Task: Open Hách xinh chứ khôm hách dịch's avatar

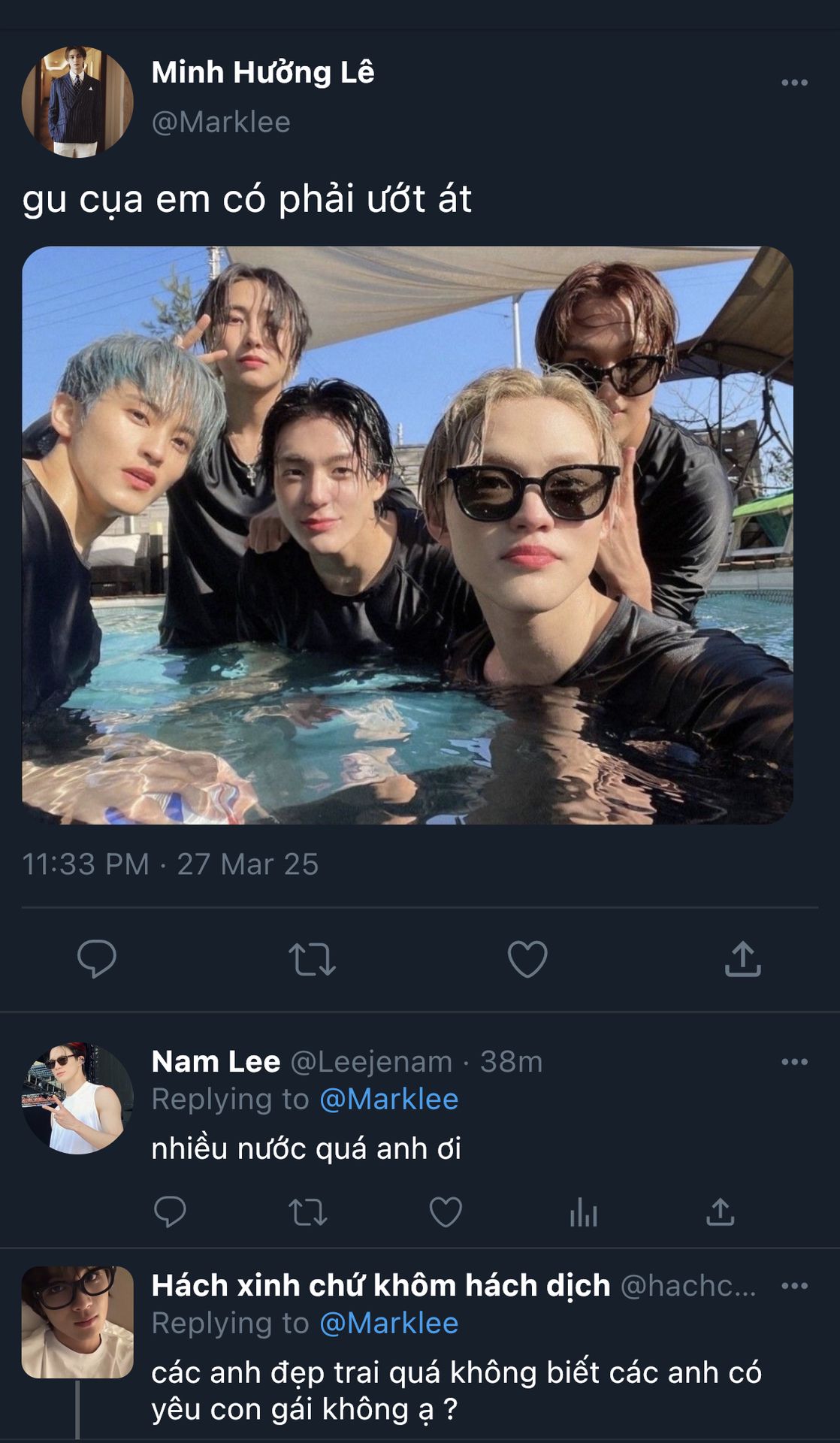Action: (77, 1322)
